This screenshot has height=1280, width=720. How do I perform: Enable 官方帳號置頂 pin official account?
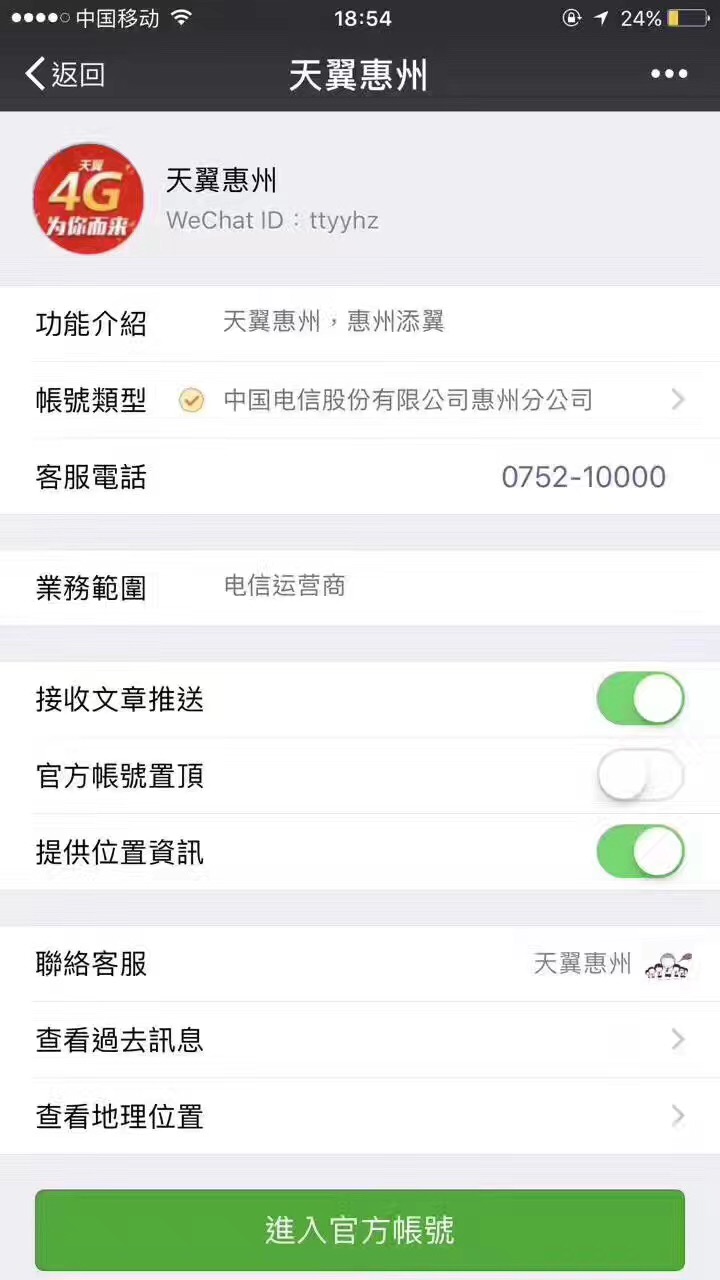coord(640,776)
